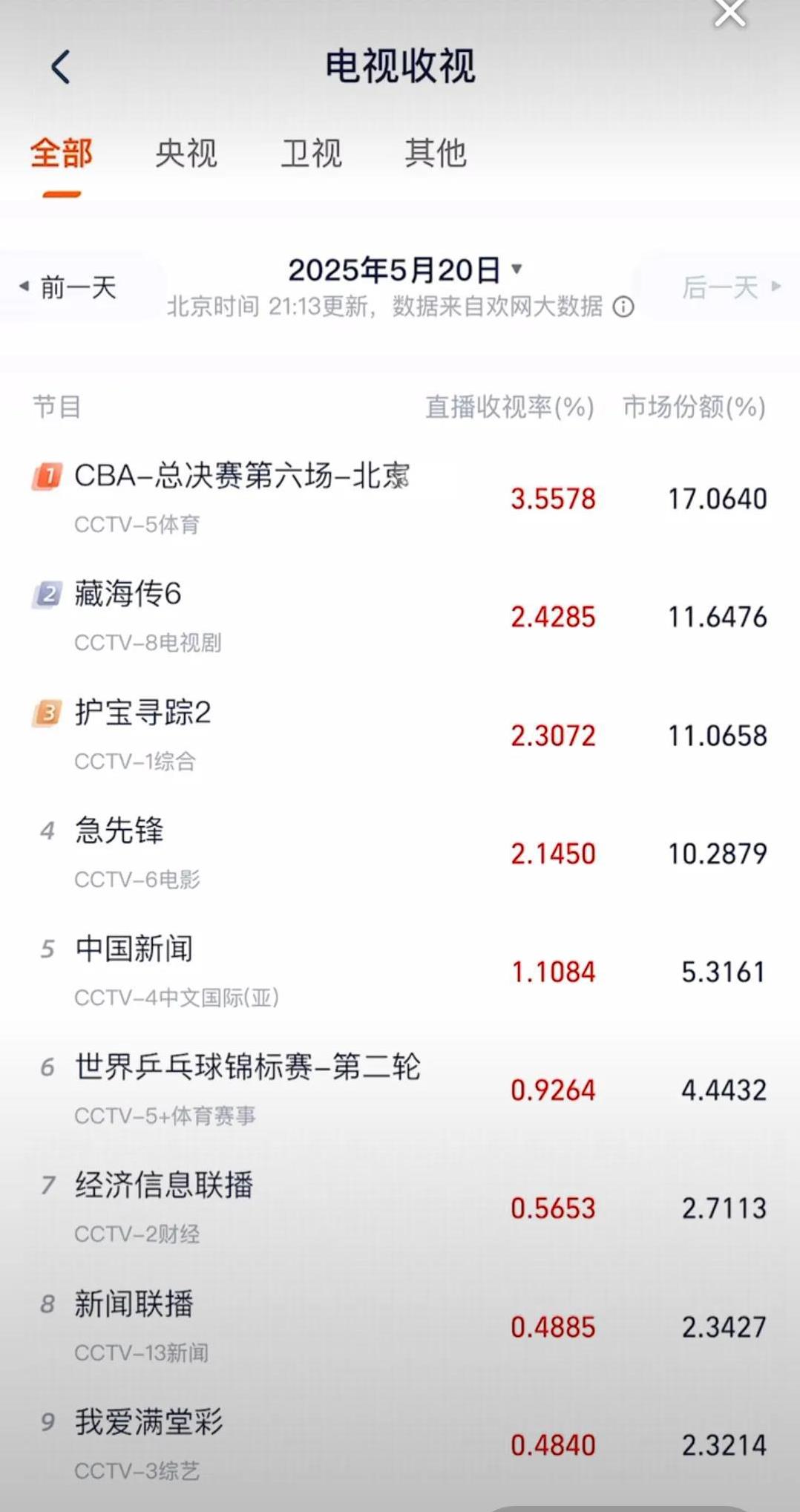Open 世界乒乓球锦标赛-第二轮 entry

(400, 1090)
